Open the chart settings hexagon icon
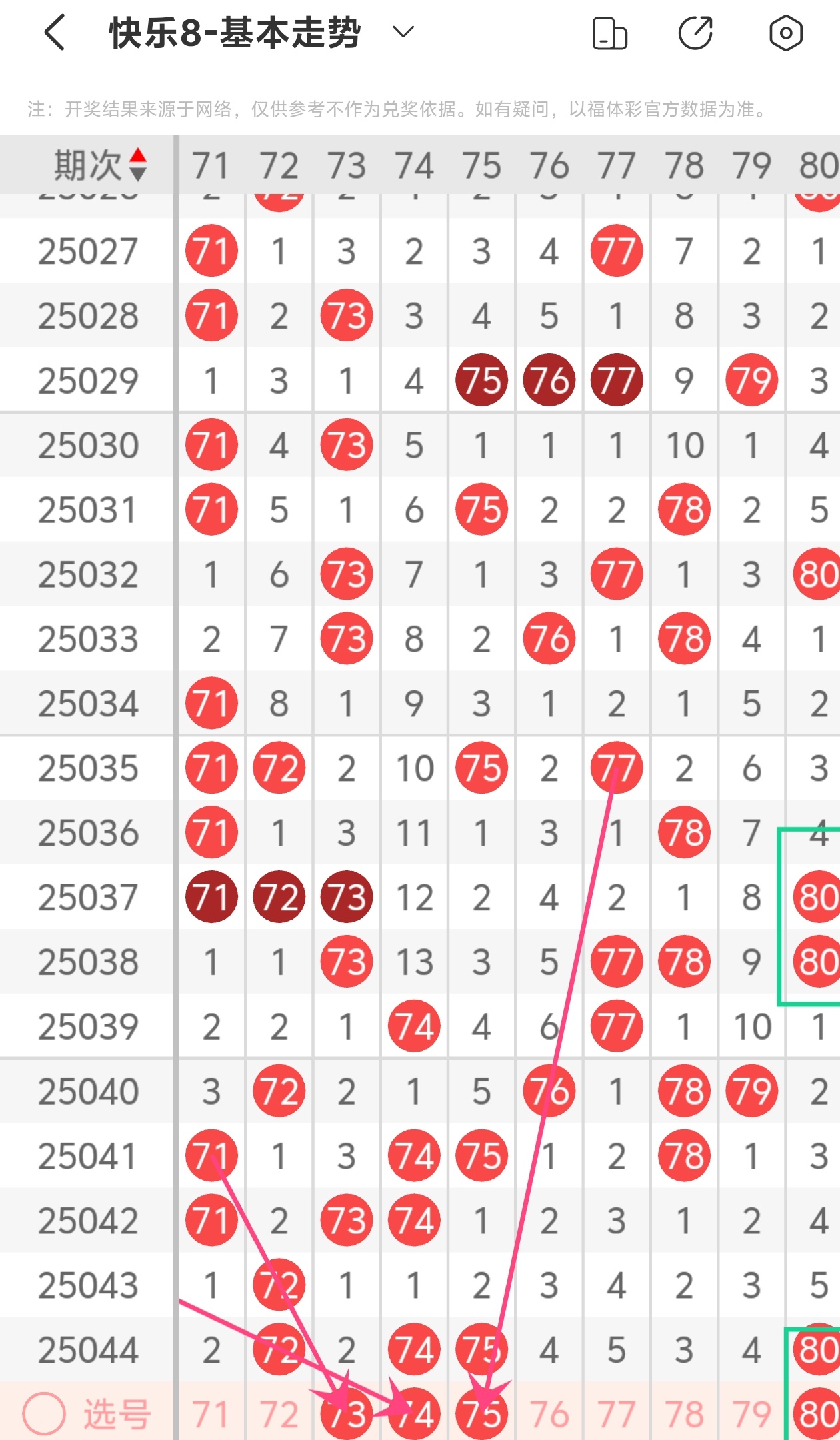The height and width of the screenshot is (1440, 840). coord(785,33)
